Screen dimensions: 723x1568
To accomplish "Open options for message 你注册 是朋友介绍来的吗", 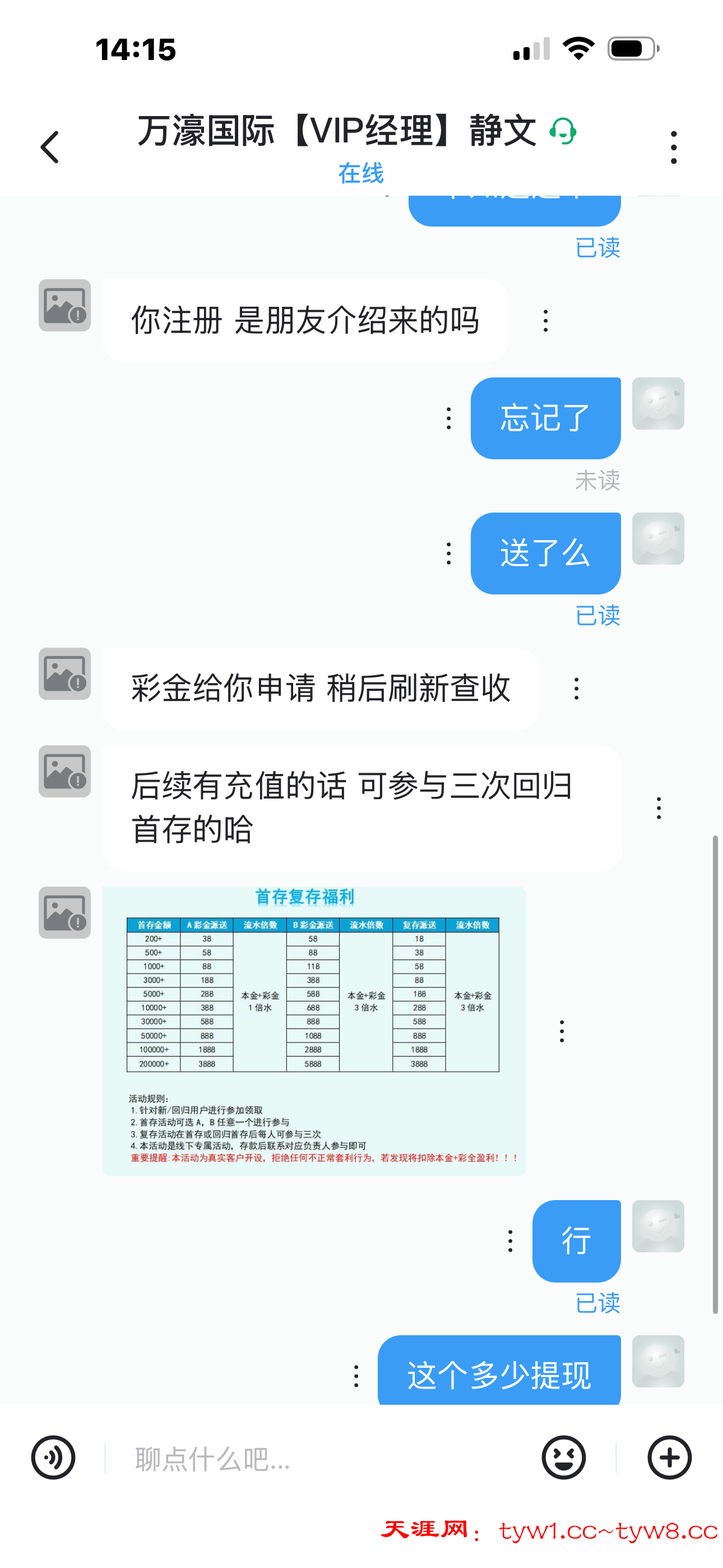I will (x=545, y=321).
